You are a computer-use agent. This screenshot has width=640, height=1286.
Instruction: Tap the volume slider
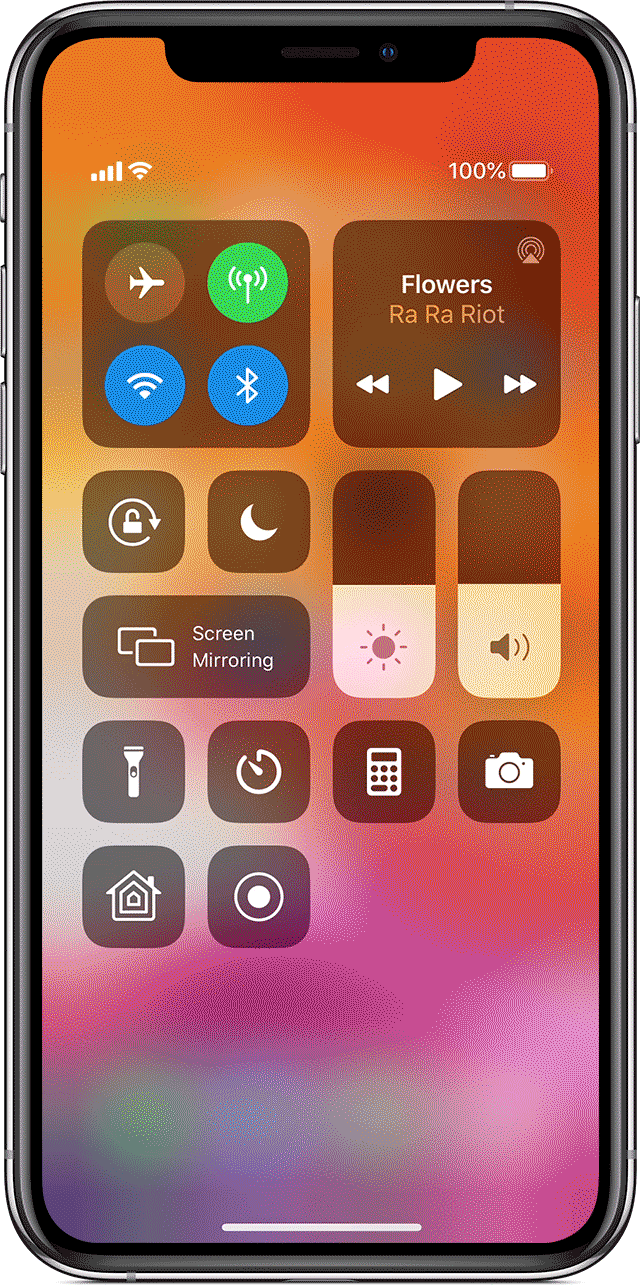[509, 584]
